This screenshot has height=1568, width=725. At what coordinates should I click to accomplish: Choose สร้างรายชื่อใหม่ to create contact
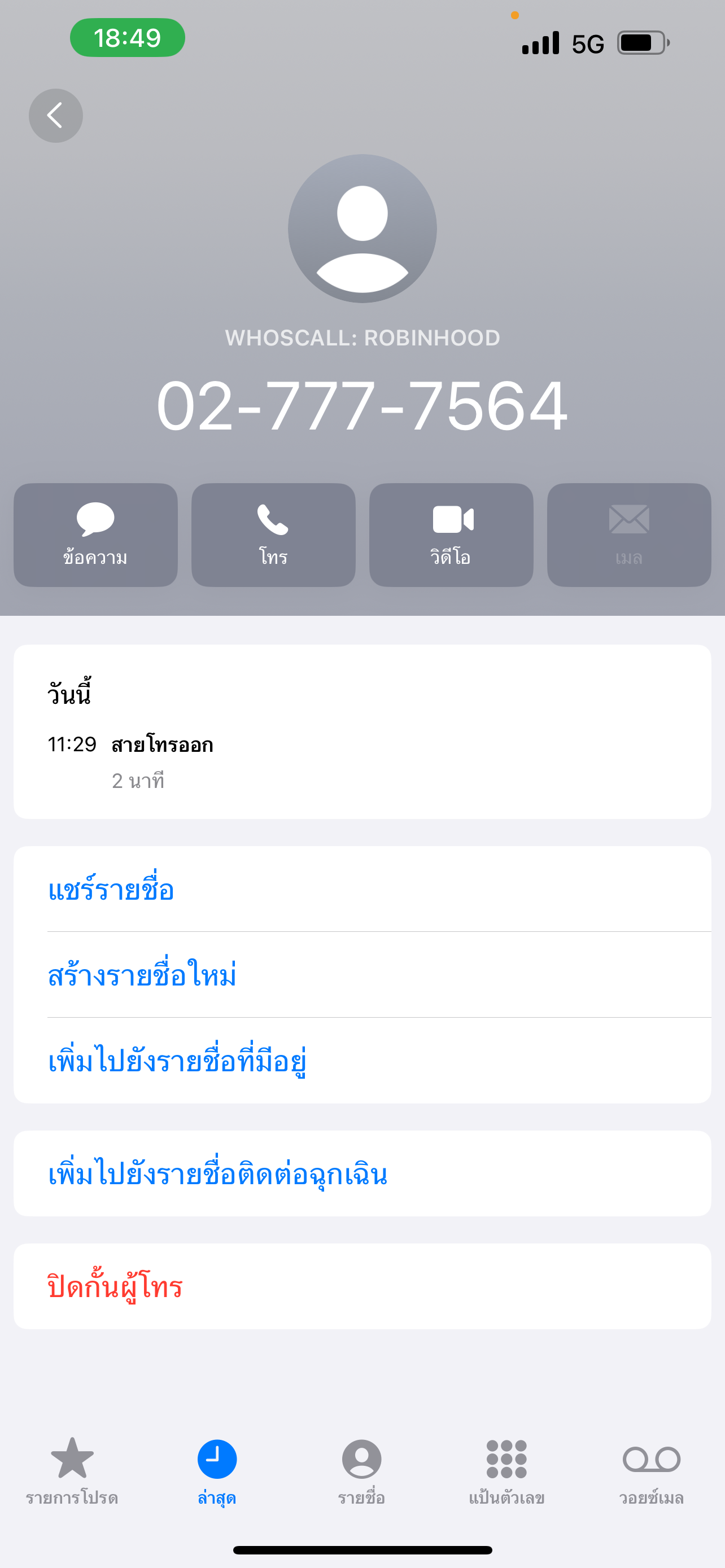pyautogui.click(x=362, y=975)
